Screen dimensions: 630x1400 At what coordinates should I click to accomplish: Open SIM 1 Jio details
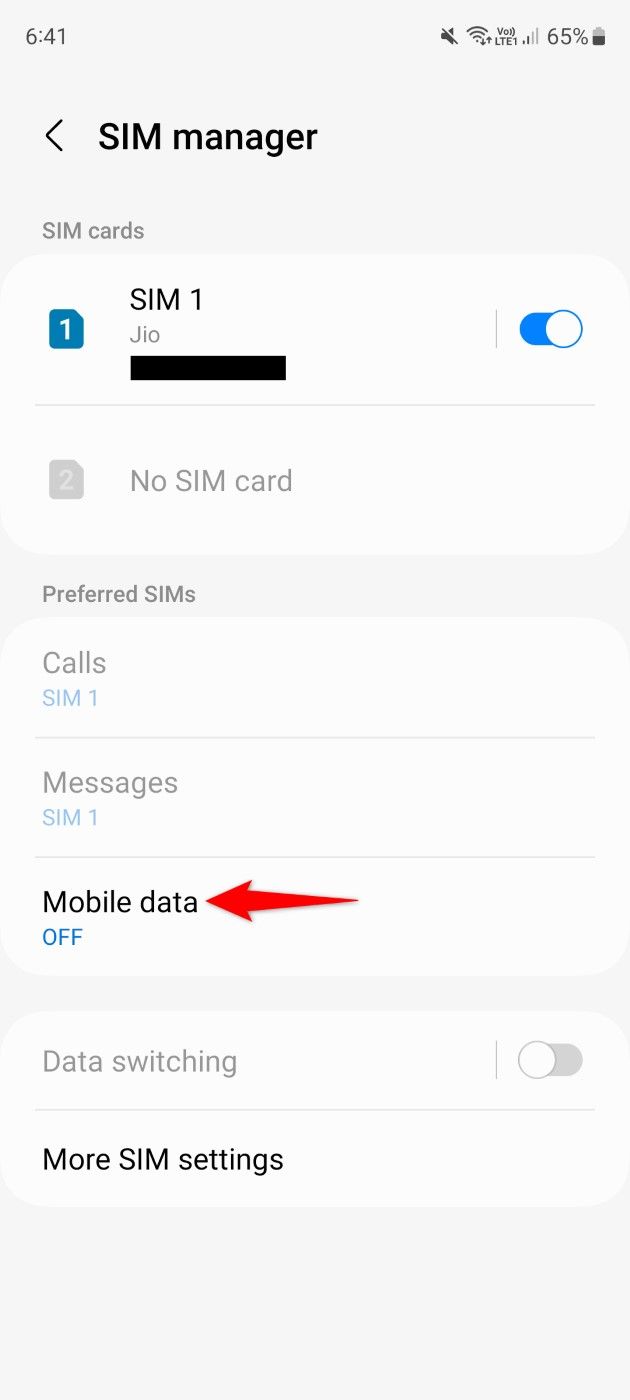pos(250,329)
